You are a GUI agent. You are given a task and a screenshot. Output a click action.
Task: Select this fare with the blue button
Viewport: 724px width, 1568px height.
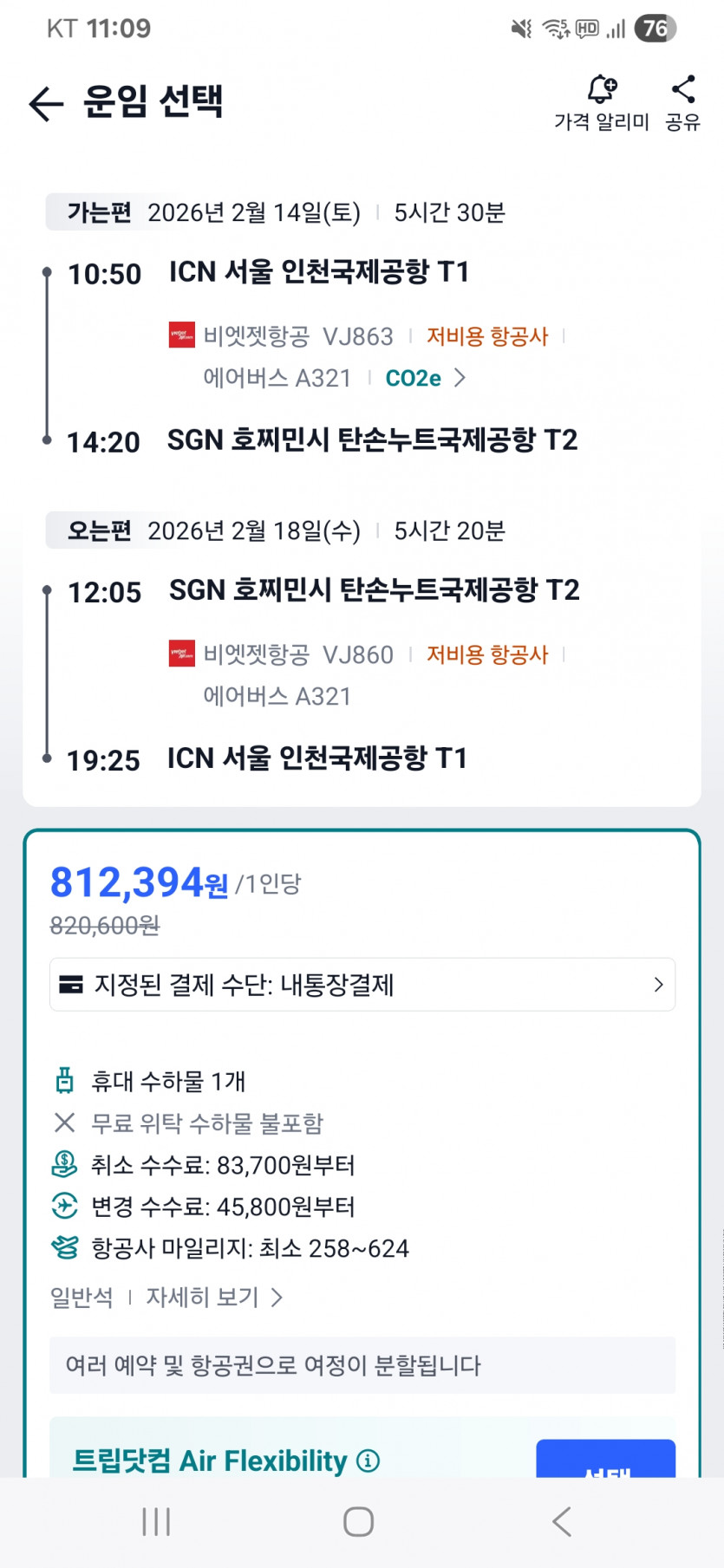click(605, 1460)
